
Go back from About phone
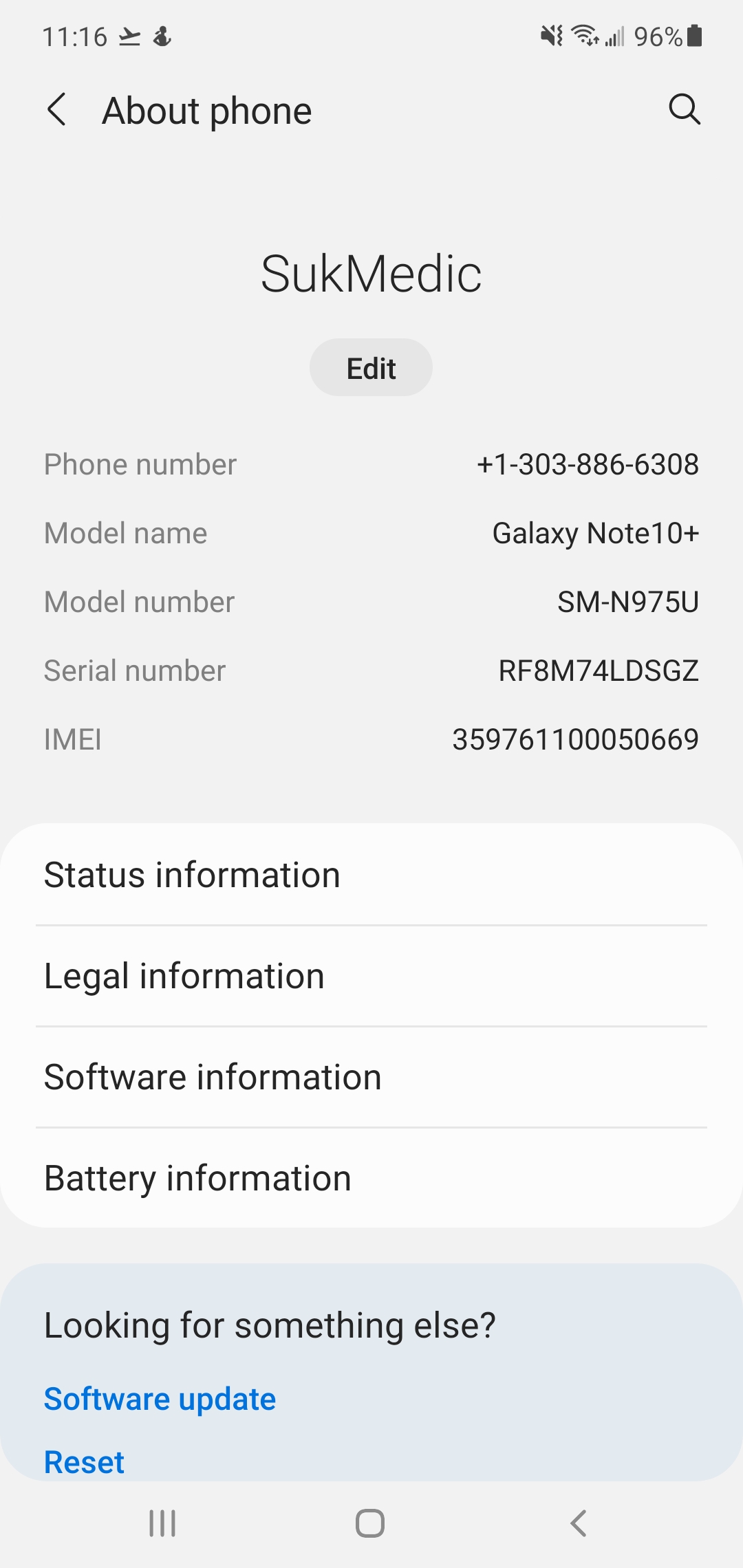[56, 110]
